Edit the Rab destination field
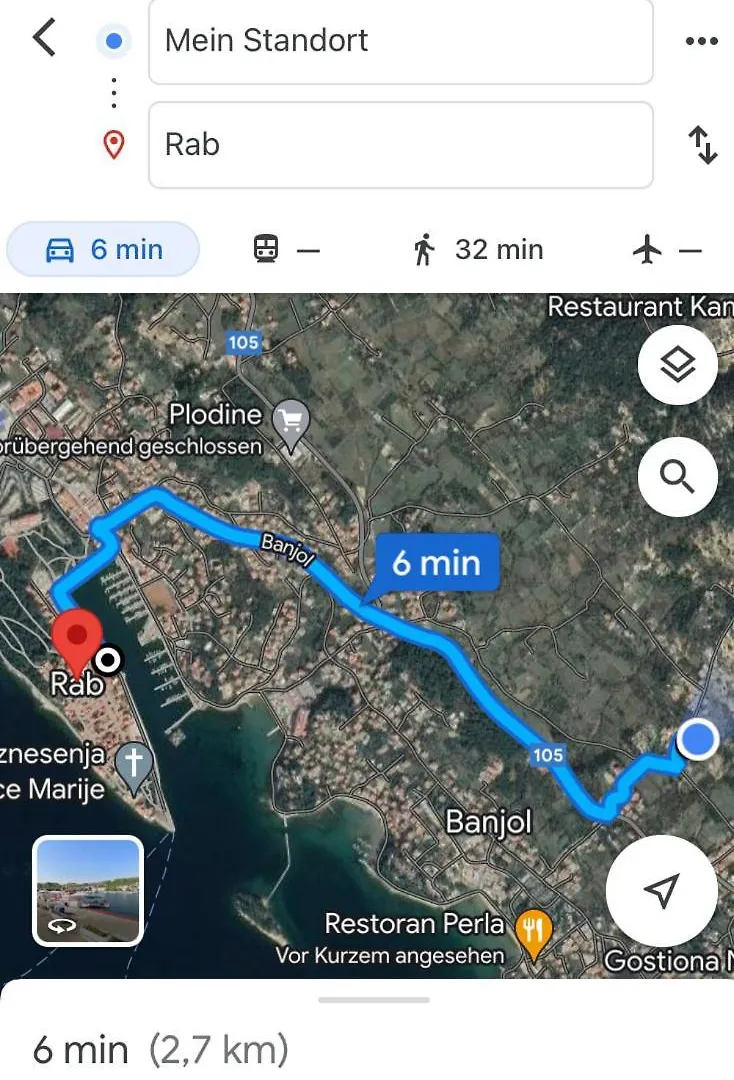734x1080 pixels. pos(400,144)
